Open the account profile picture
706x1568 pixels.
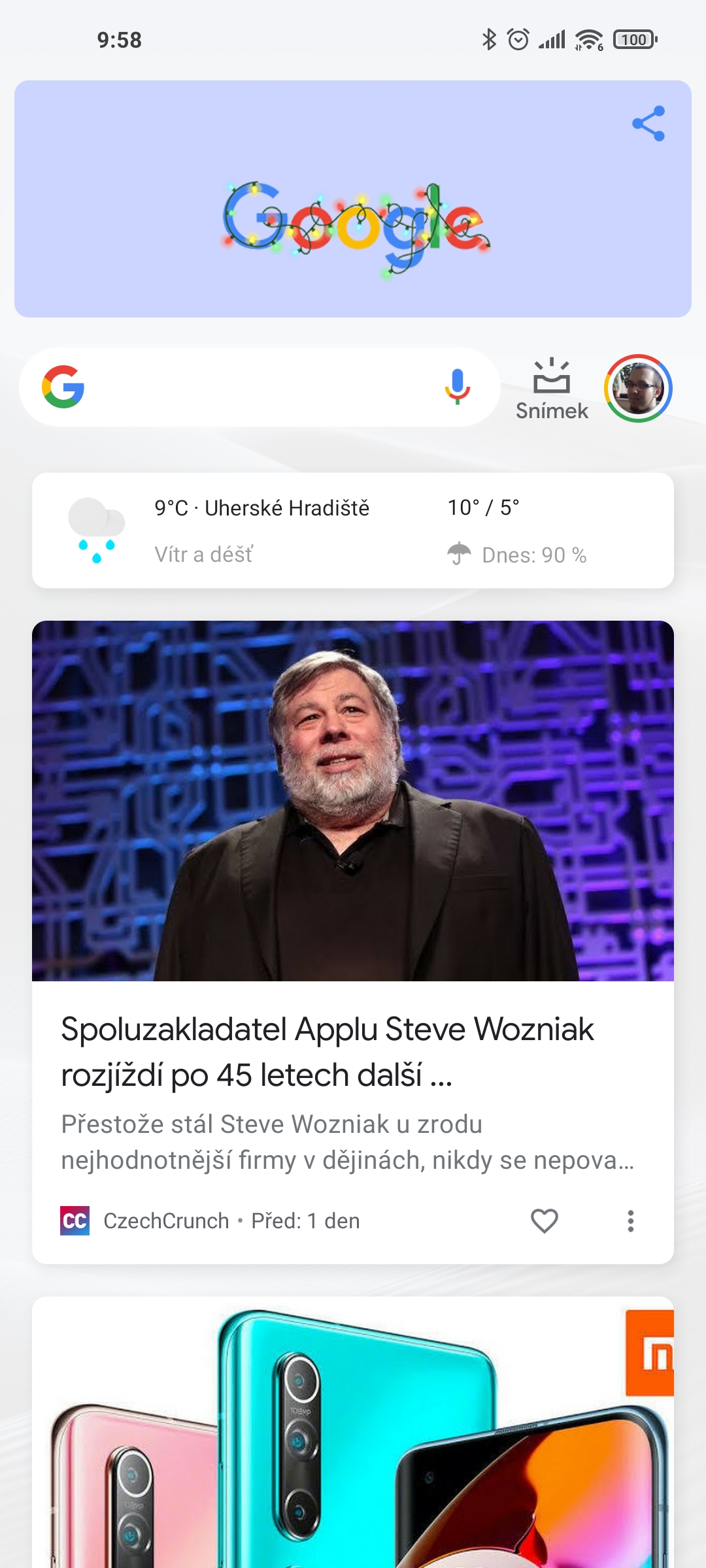(638, 389)
